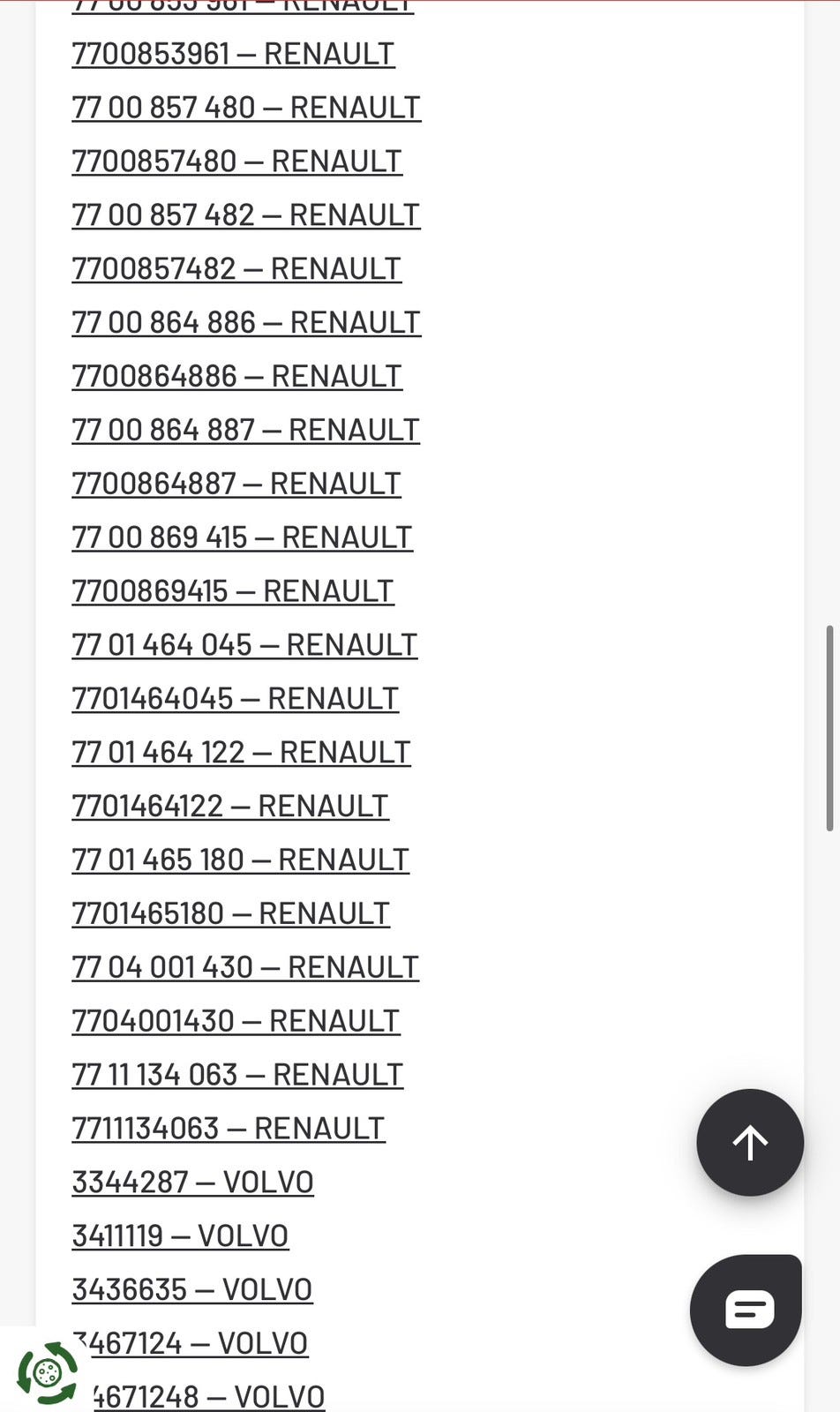
Task: Open the live chat bubble
Action: 746,1310
